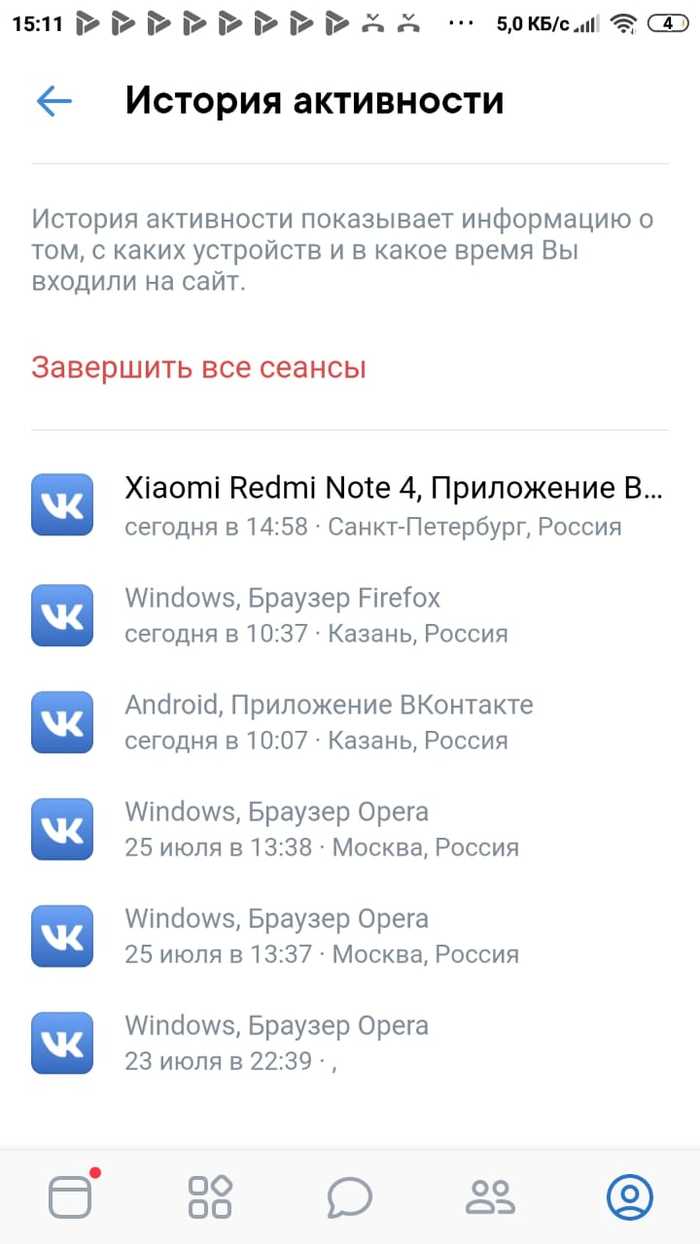Open the Opera session from 25 июля 13:38
This screenshot has width=700, height=1244.
tap(350, 829)
